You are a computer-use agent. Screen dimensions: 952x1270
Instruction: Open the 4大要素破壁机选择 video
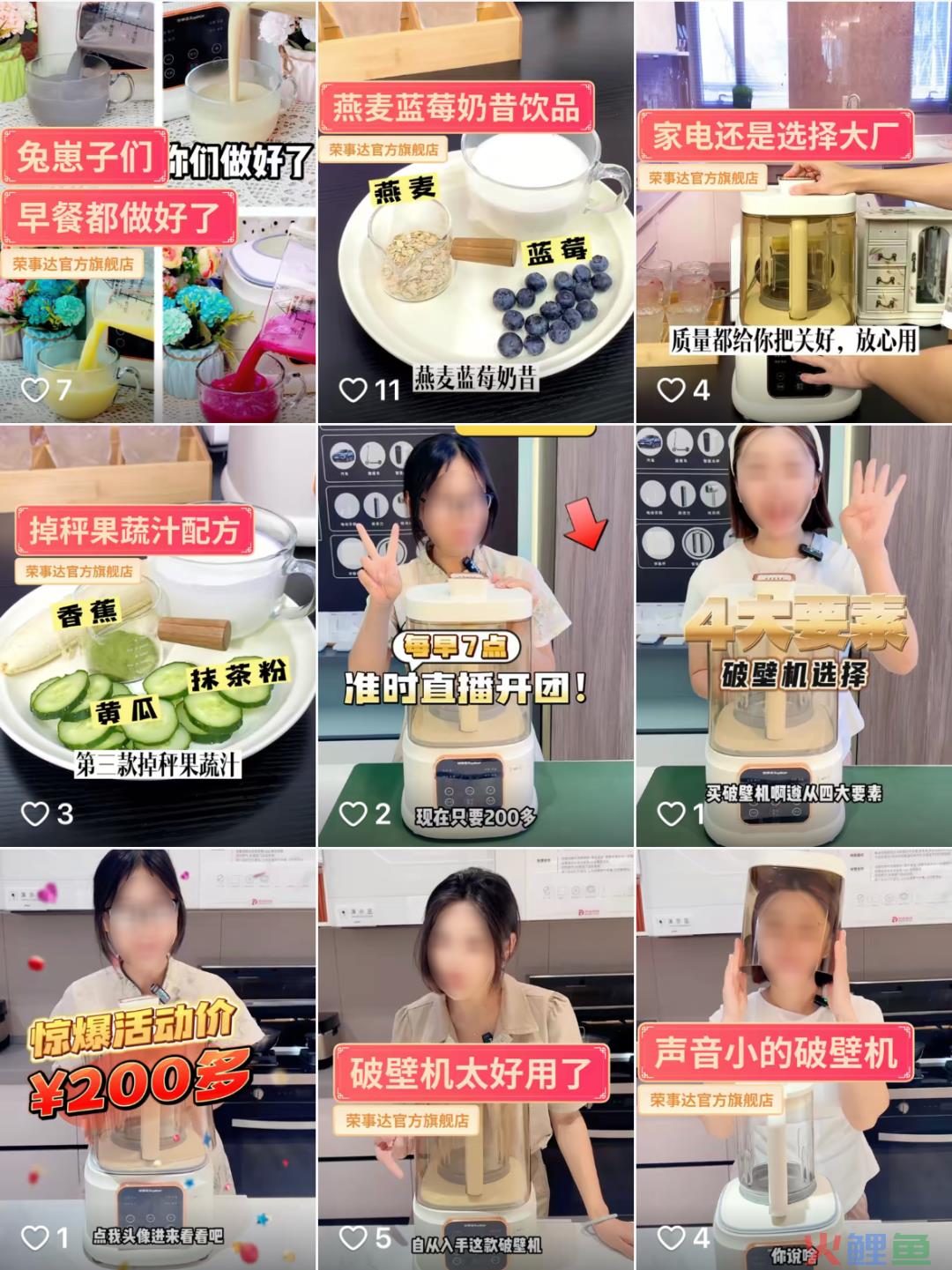pyautogui.click(x=793, y=635)
